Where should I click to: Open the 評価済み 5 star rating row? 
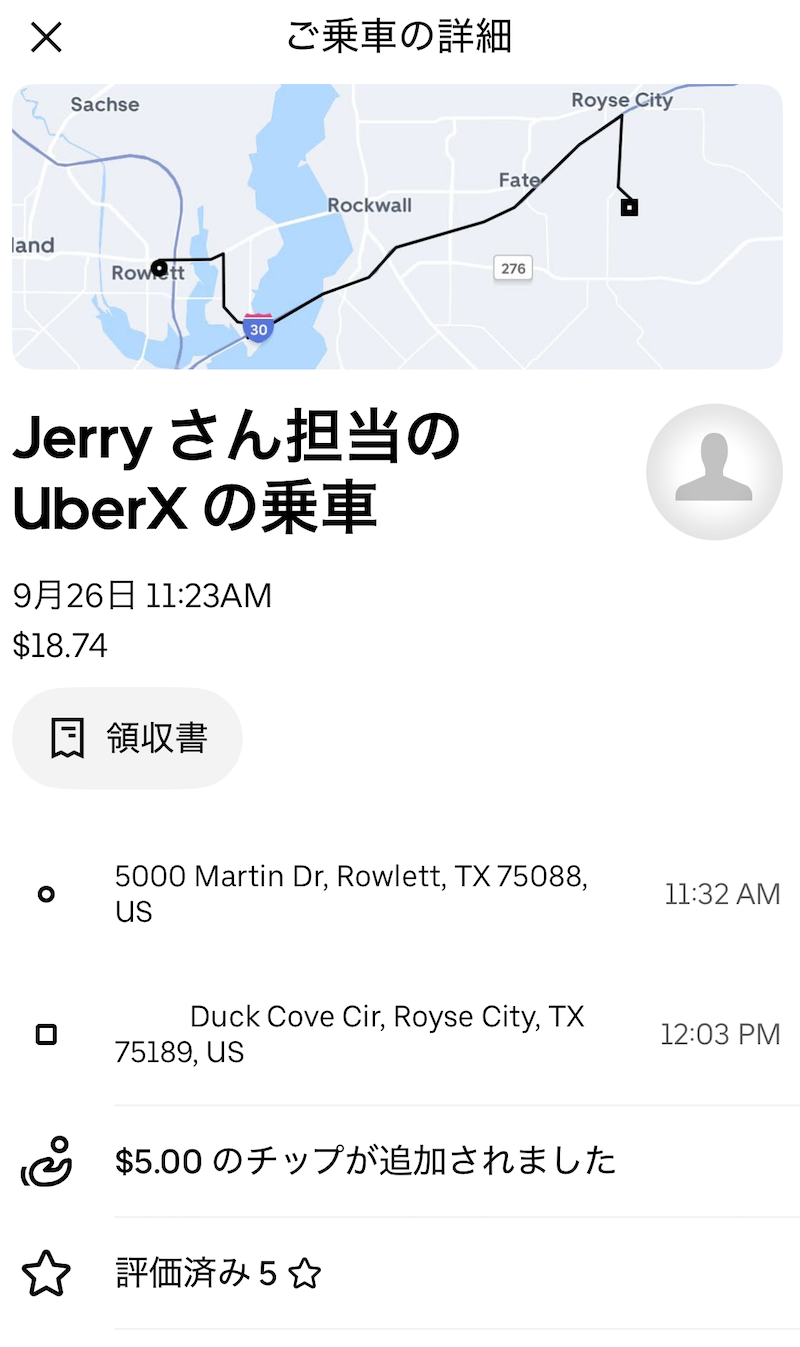(220, 1273)
